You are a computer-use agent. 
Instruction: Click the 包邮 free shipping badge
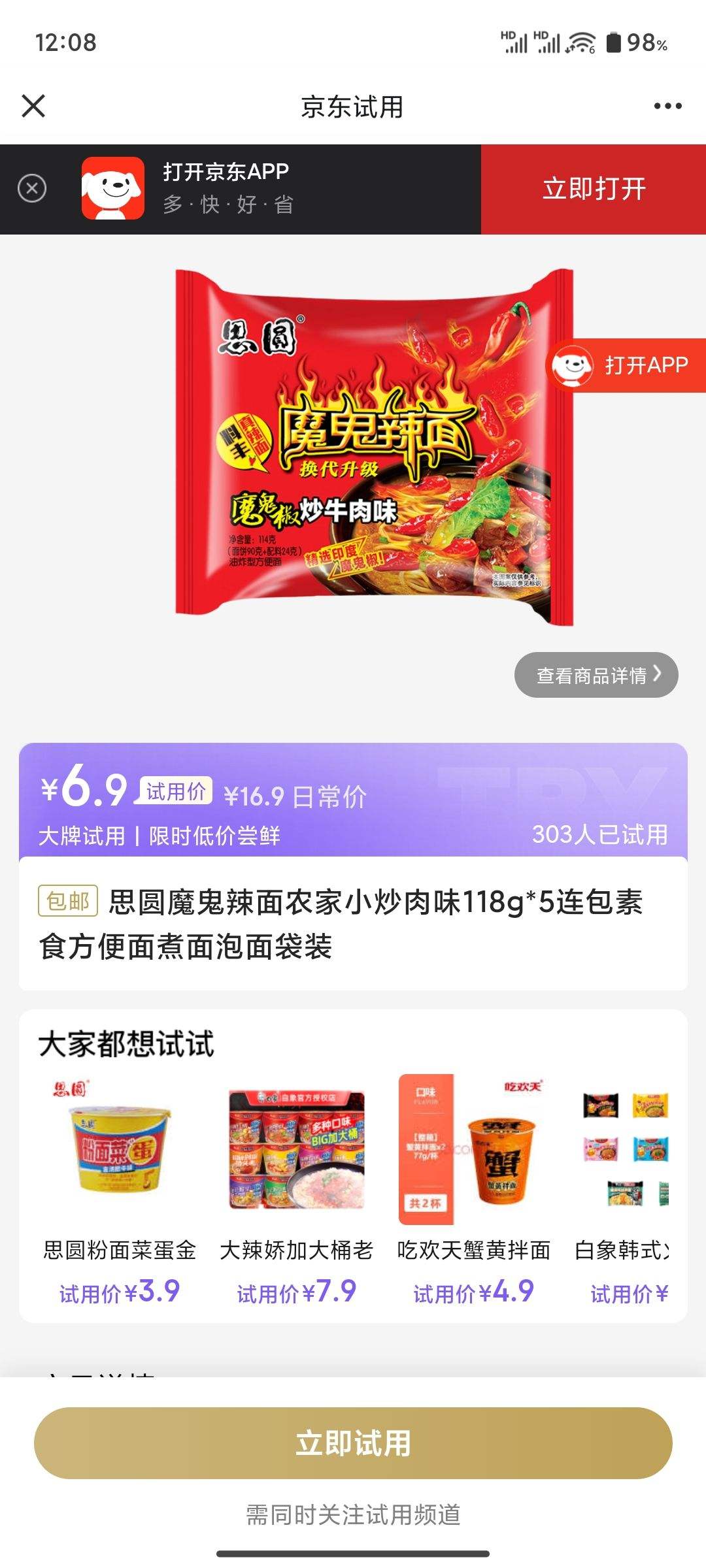(x=67, y=902)
